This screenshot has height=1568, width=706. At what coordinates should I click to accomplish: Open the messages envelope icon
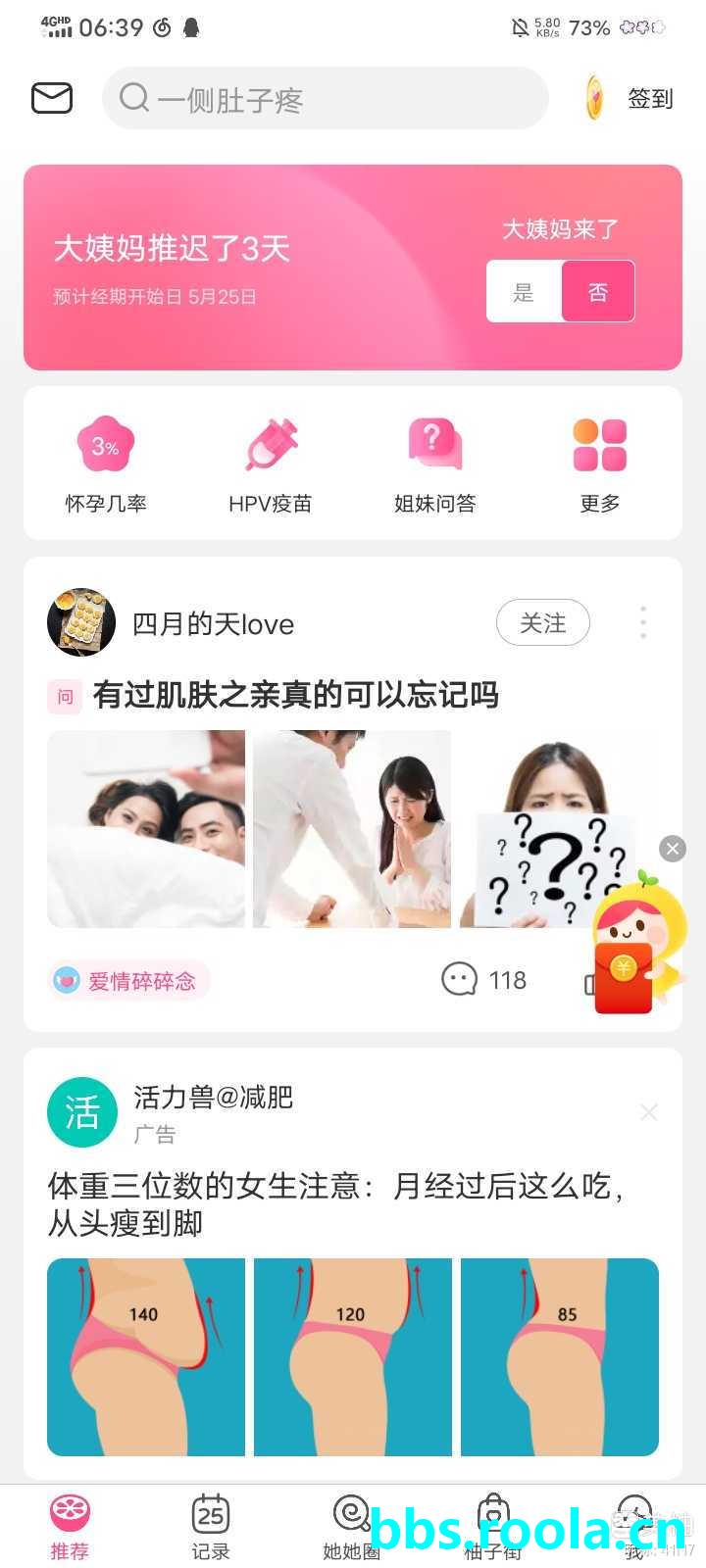click(x=52, y=98)
